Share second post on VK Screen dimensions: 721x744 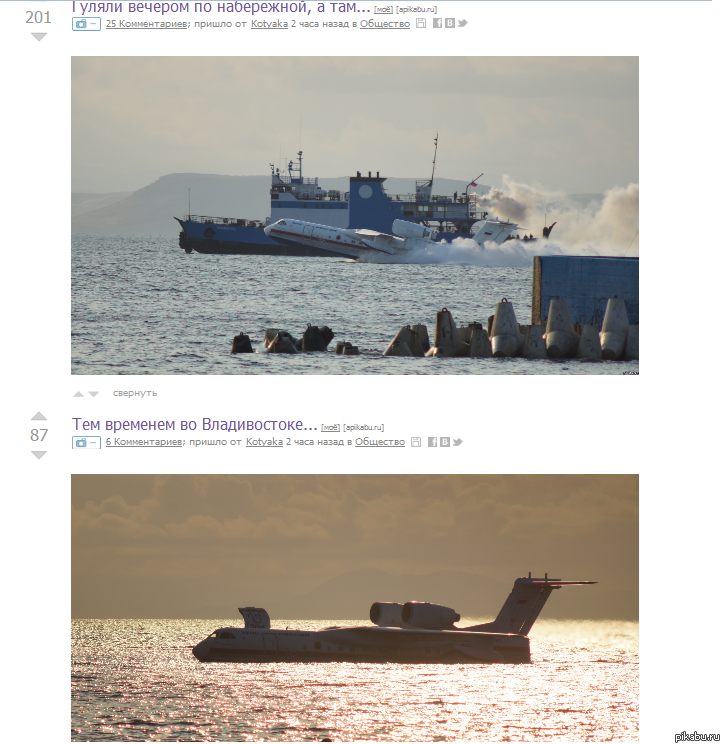coord(445,441)
